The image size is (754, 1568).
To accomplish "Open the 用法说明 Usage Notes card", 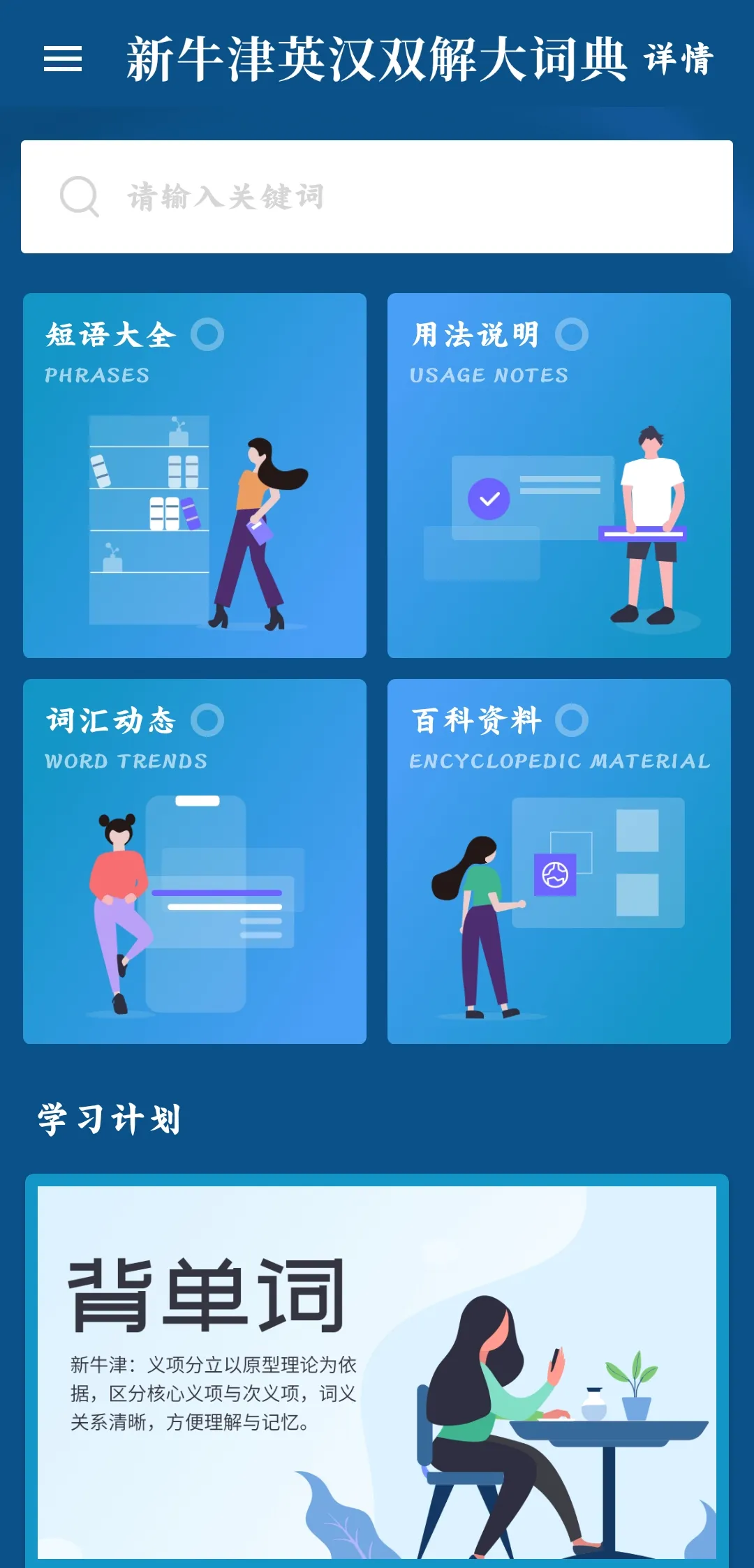I will pyautogui.click(x=559, y=475).
